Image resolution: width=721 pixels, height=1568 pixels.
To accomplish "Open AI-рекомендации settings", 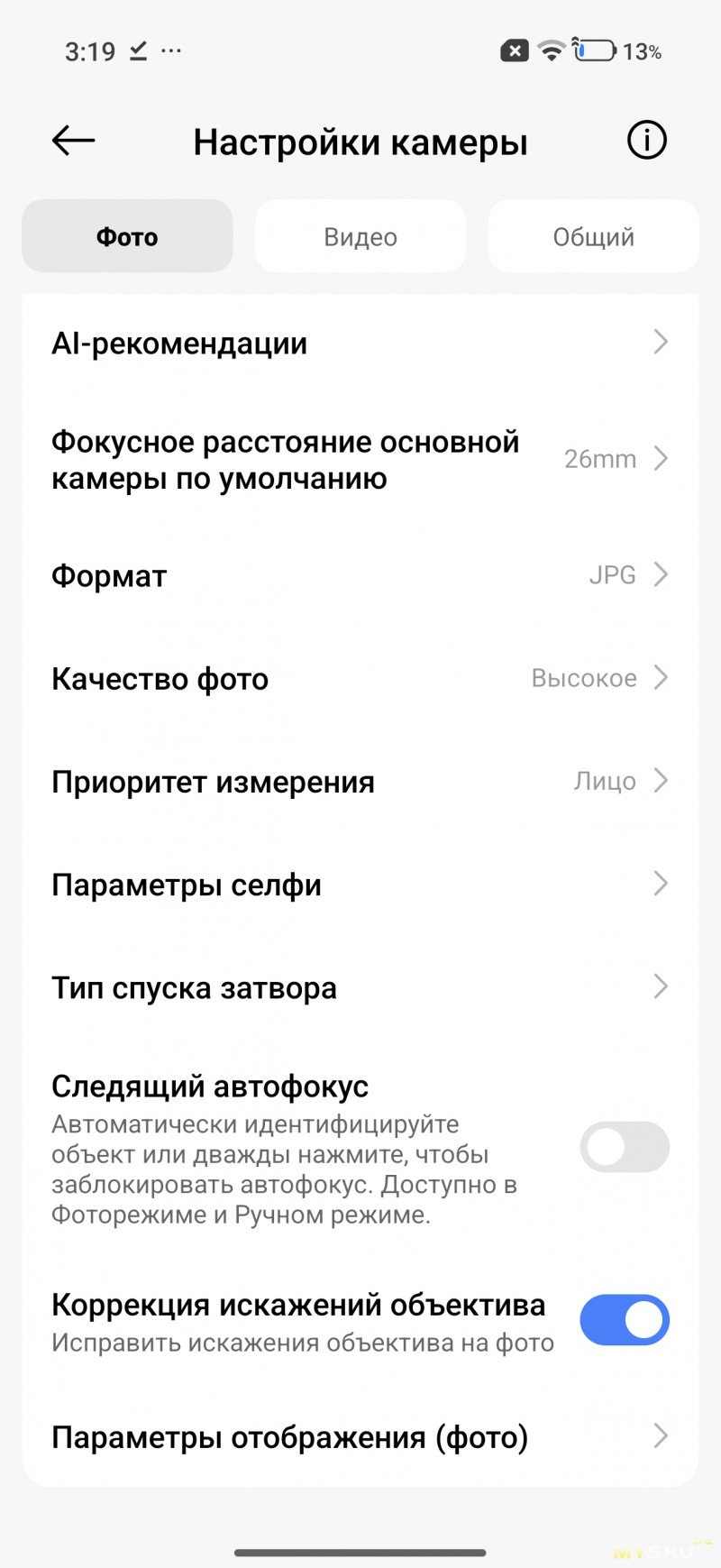I will click(x=360, y=343).
